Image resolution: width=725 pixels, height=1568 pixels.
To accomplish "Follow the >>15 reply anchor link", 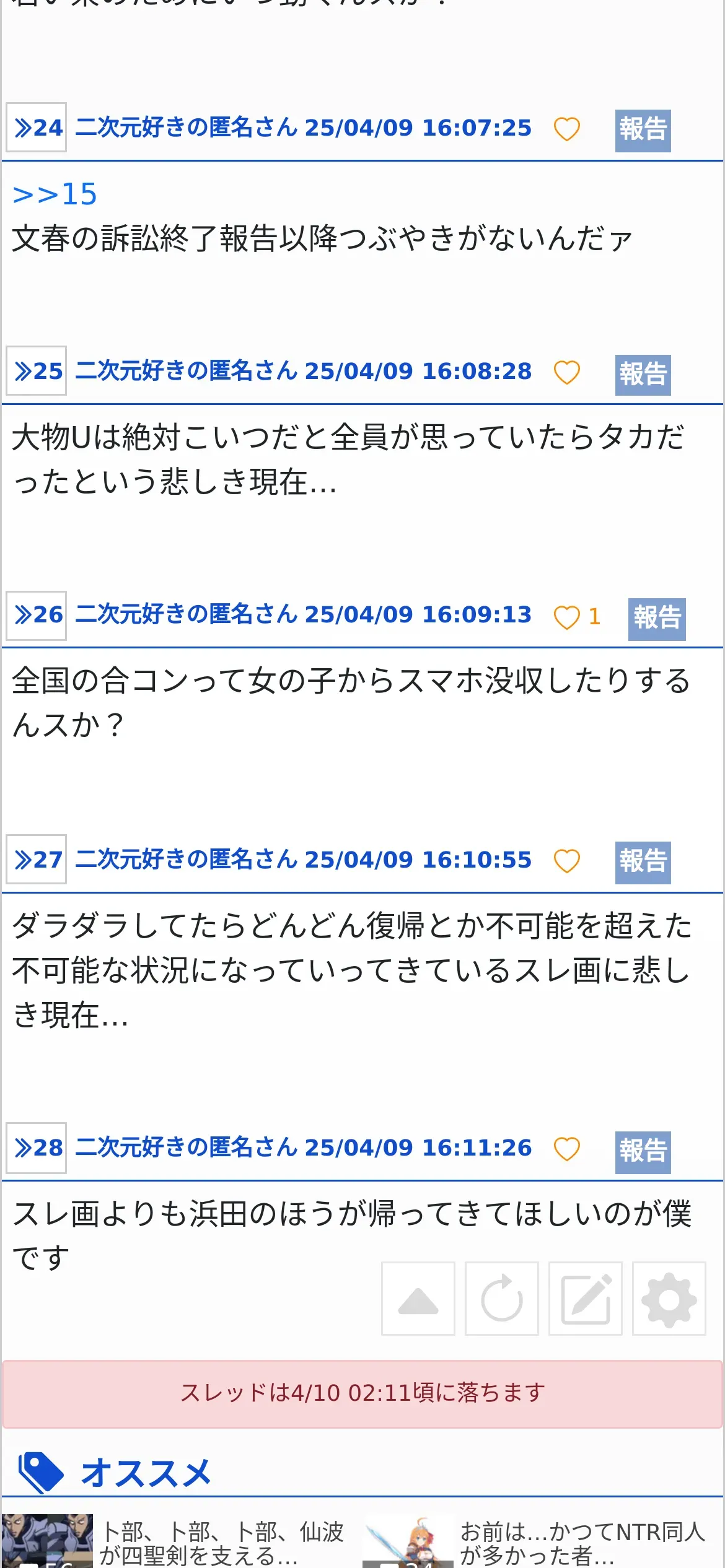I will [55, 194].
